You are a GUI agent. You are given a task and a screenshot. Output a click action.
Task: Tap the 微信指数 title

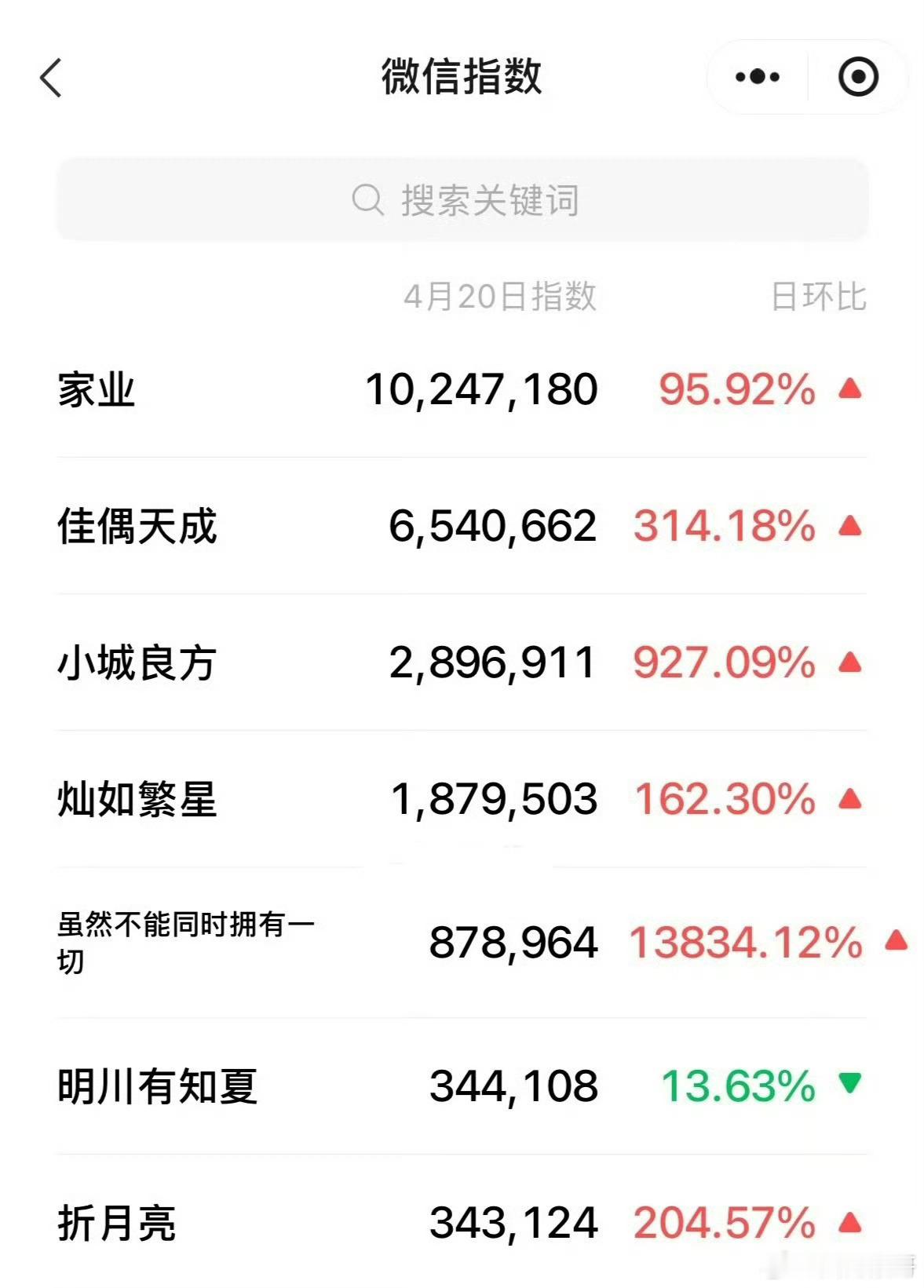click(462, 75)
